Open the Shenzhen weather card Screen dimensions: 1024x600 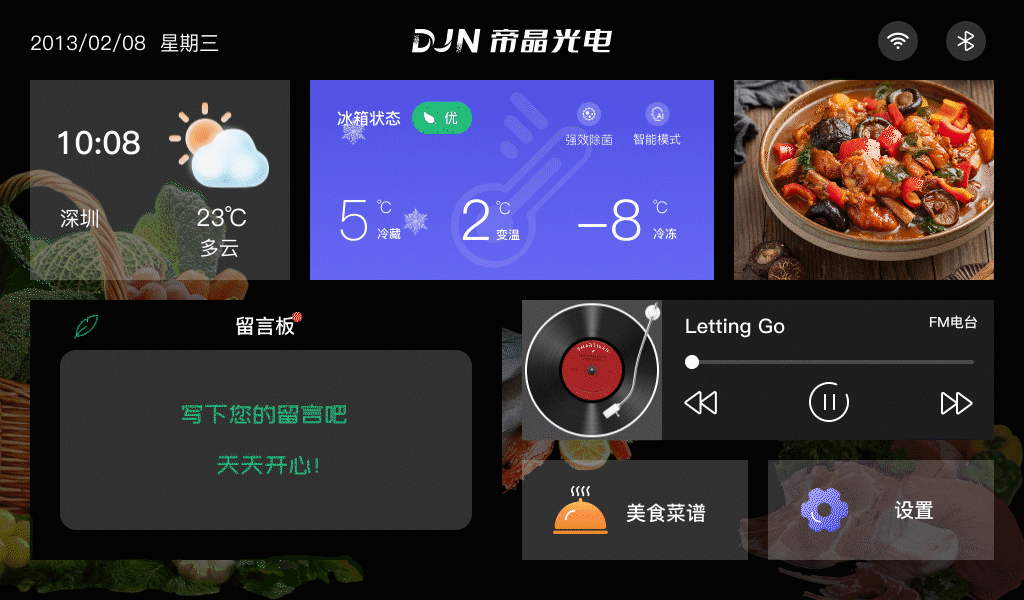[x=160, y=180]
